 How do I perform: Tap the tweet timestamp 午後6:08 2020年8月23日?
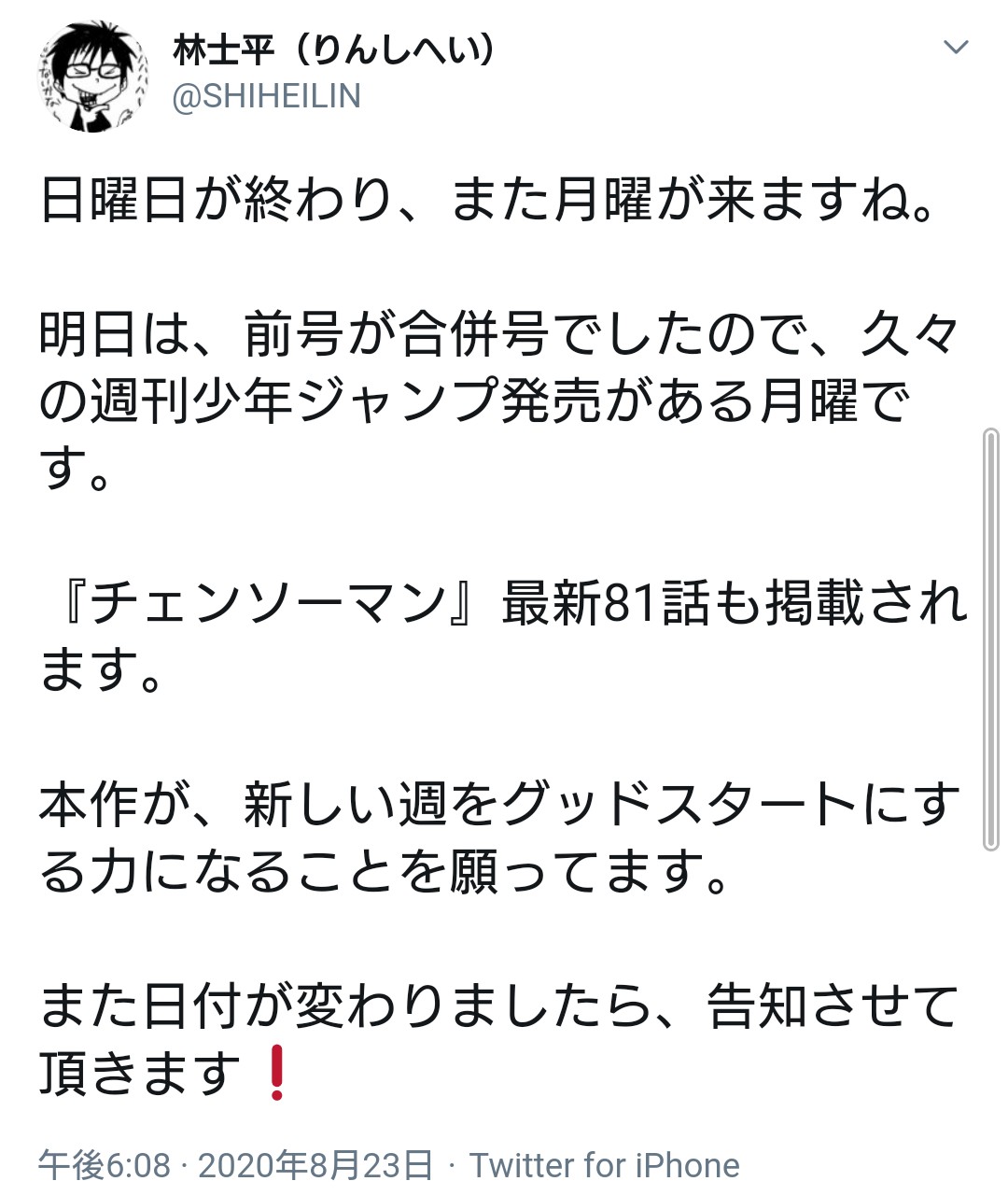pyautogui.click(x=235, y=1165)
